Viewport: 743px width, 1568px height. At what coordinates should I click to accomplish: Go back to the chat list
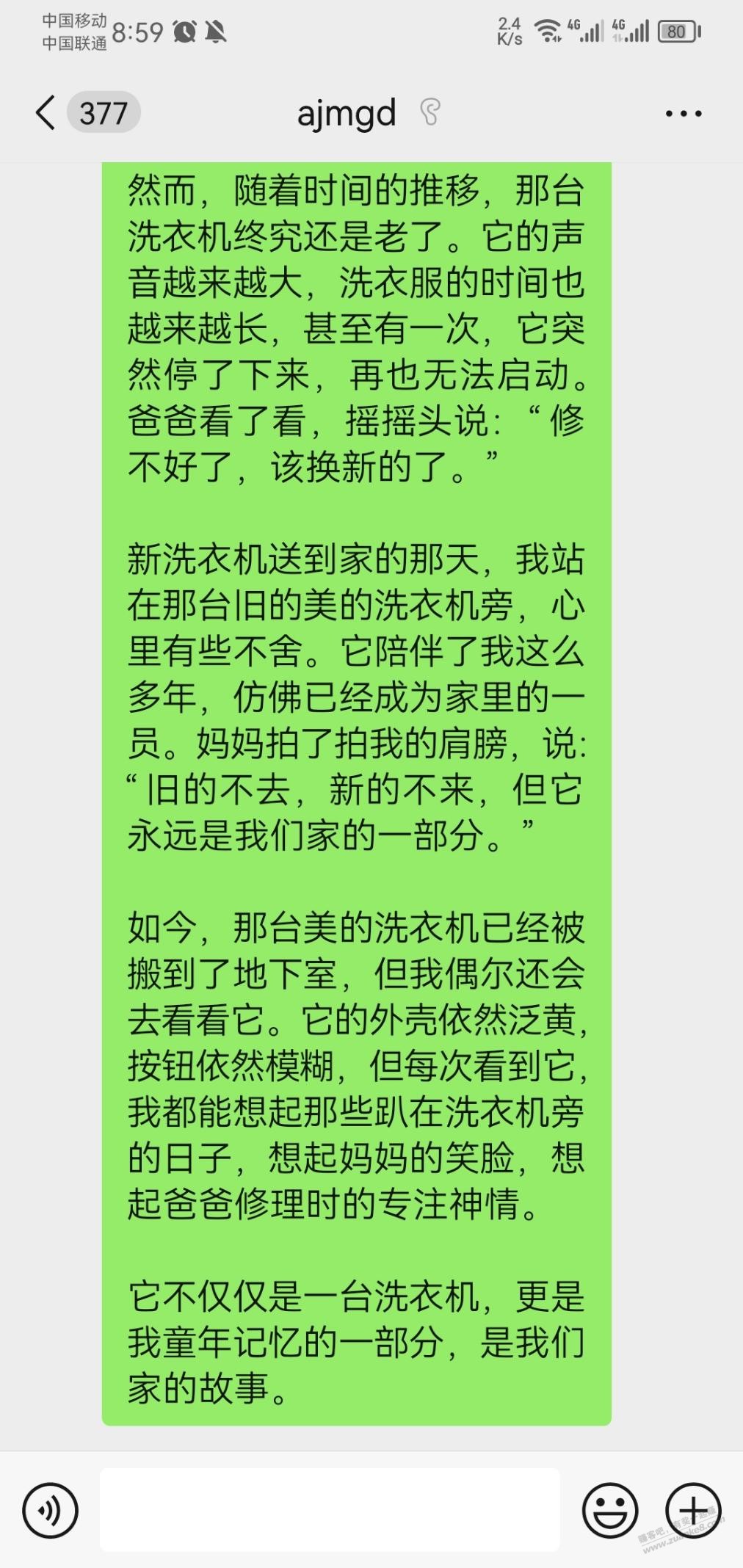coord(46,113)
